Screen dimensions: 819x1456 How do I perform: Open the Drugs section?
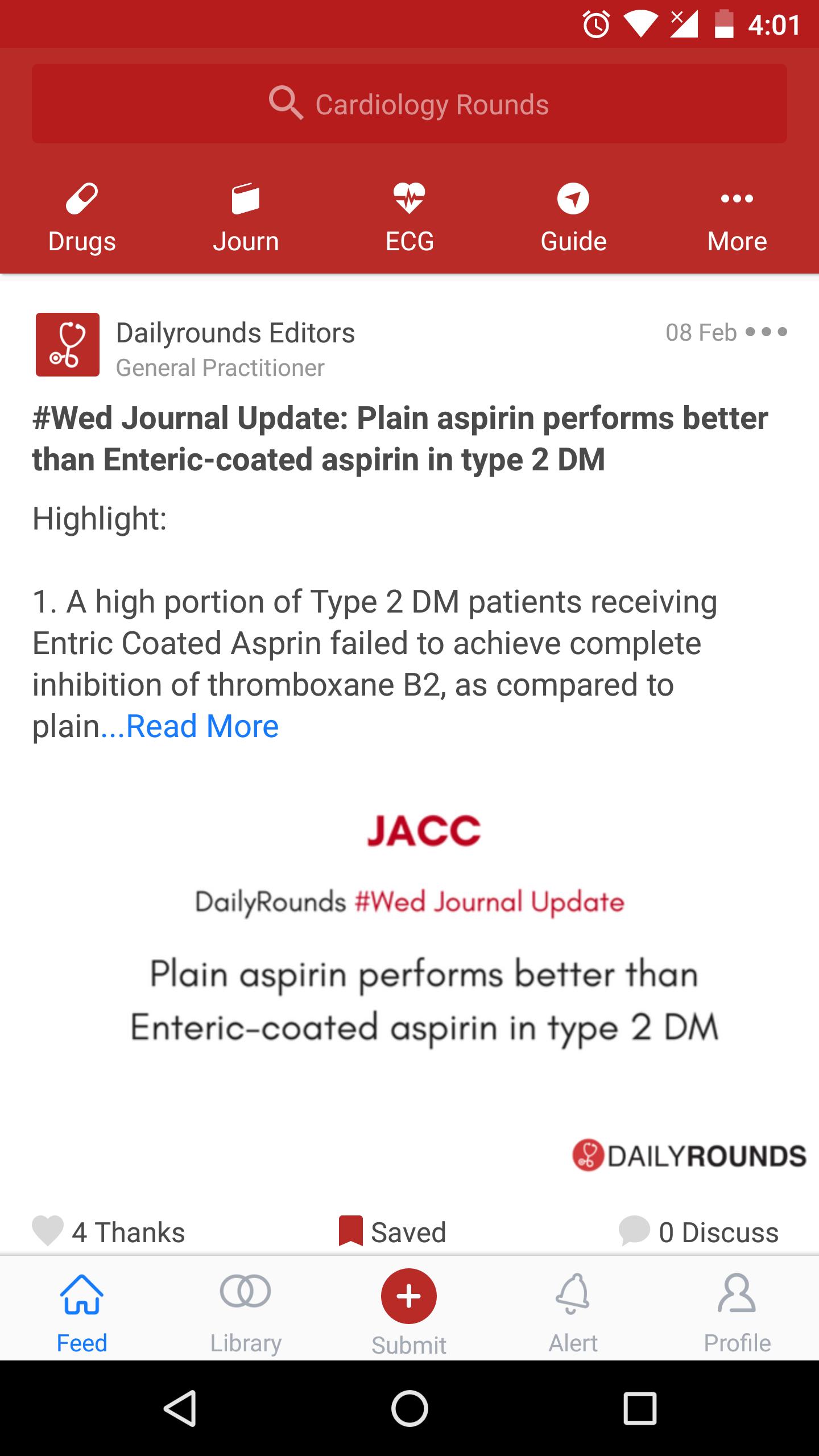[x=82, y=218]
